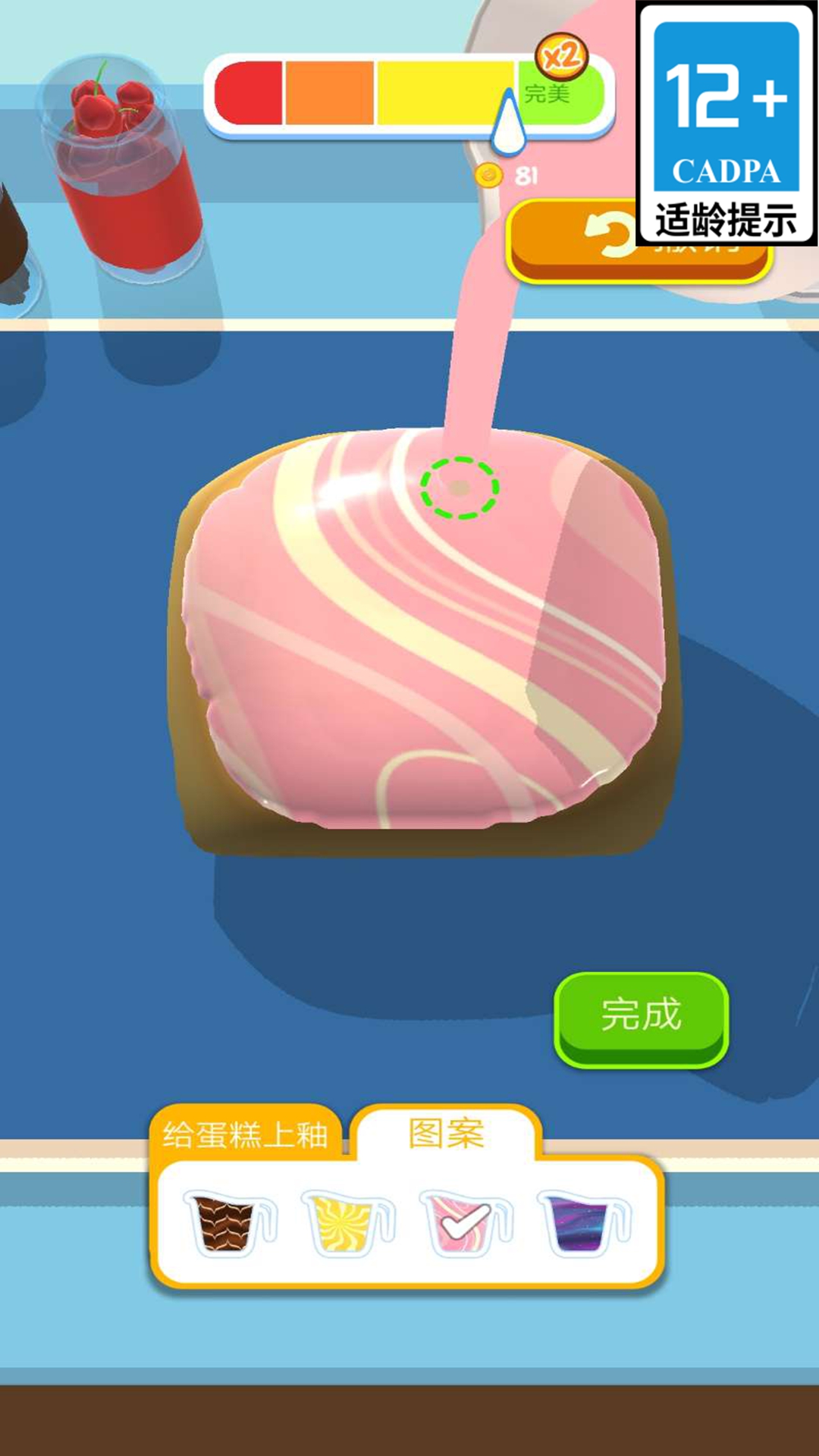The image size is (819, 1456).
Task: Switch to the 图案 tab
Action: (x=447, y=1134)
